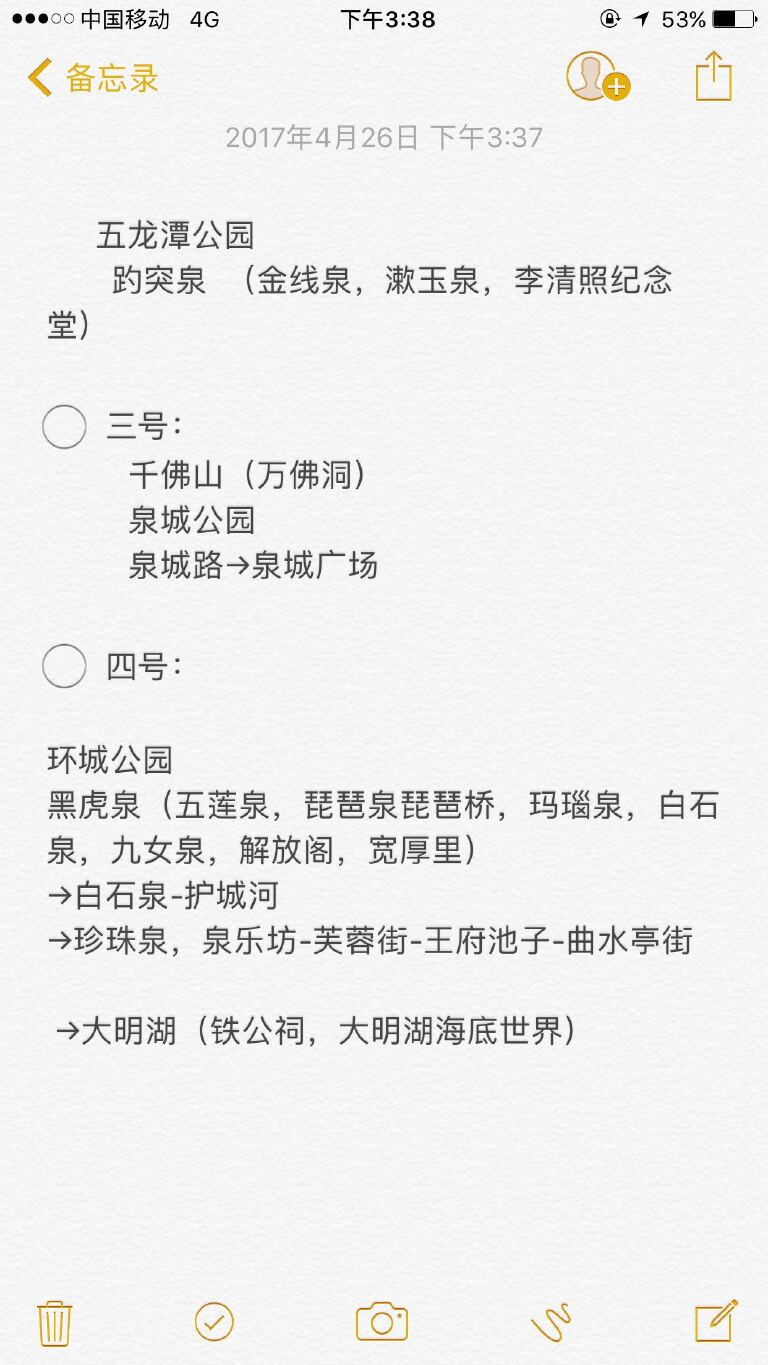Image resolution: width=768 pixels, height=1365 pixels.
Task: Delete this note with trash icon
Action: (x=54, y=1322)
